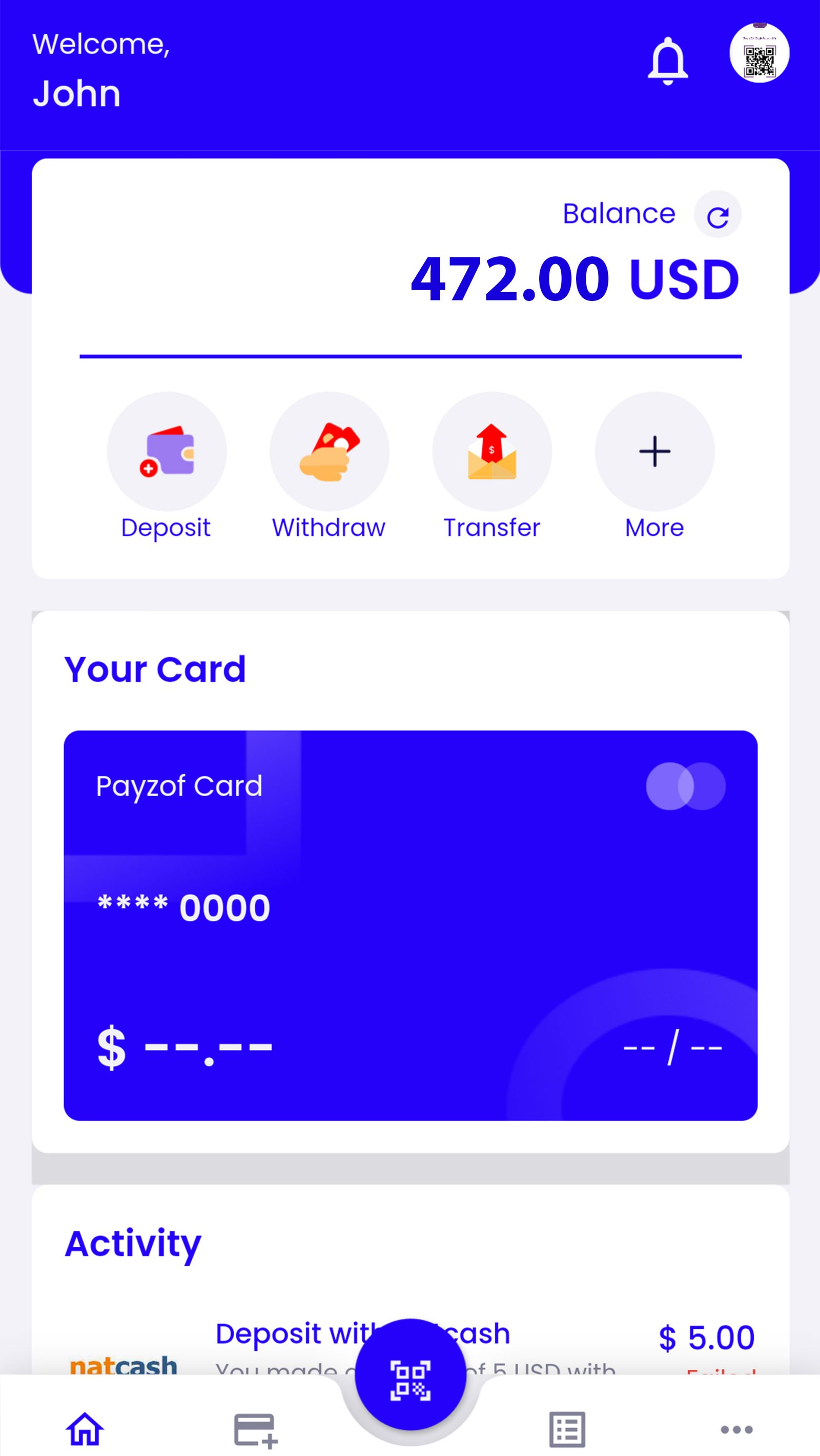Select Transfer to send money

(x=491, y=452)
